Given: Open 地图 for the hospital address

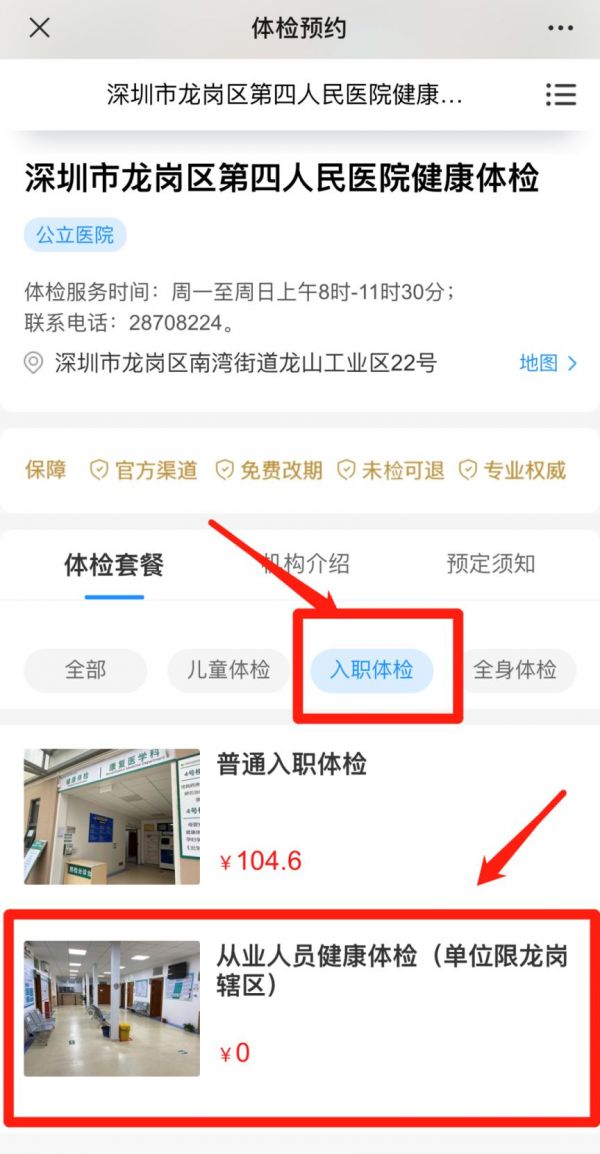Looking at the screenshot, I should (x=547, y=363).
